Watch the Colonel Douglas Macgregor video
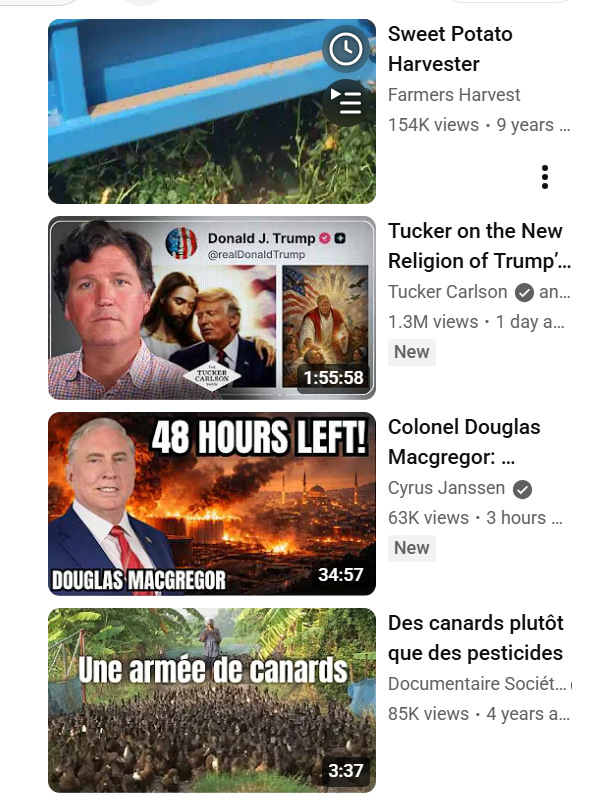606x804 pixels. [211, 503]
